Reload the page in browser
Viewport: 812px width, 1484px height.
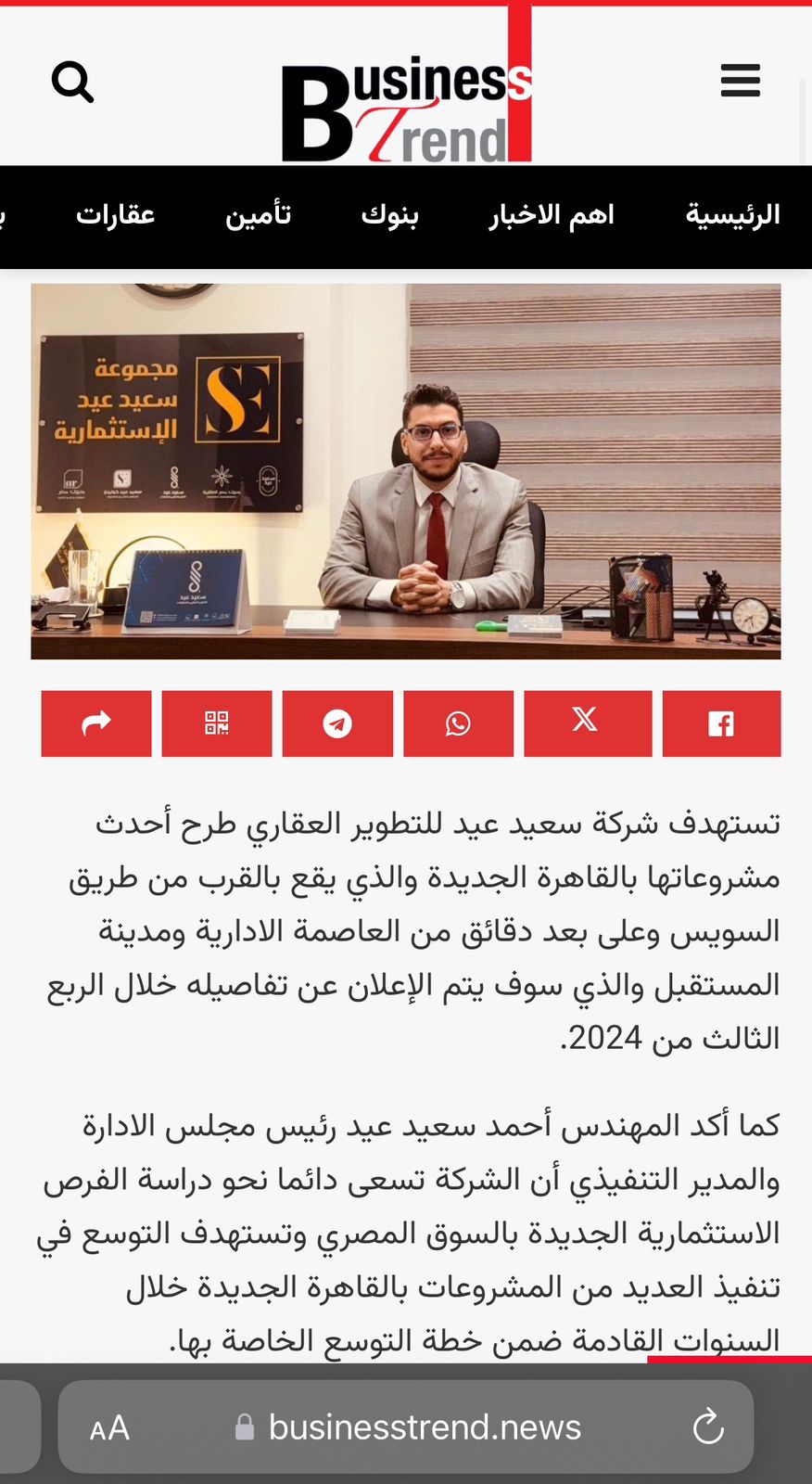pyautogui.click(x=708, y=1426)
